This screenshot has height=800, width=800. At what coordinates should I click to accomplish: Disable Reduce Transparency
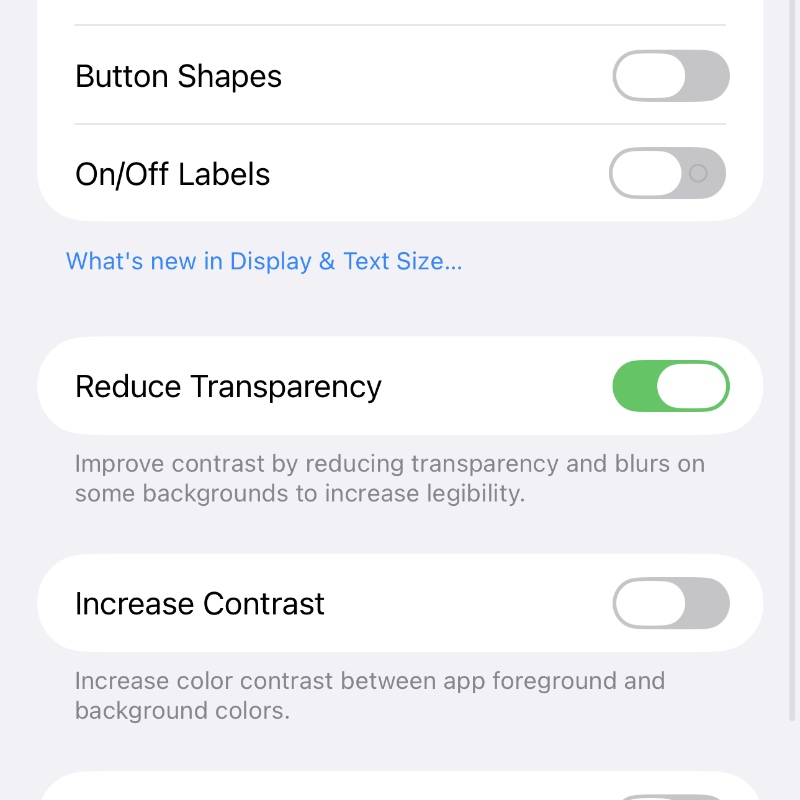coord(670,387)
